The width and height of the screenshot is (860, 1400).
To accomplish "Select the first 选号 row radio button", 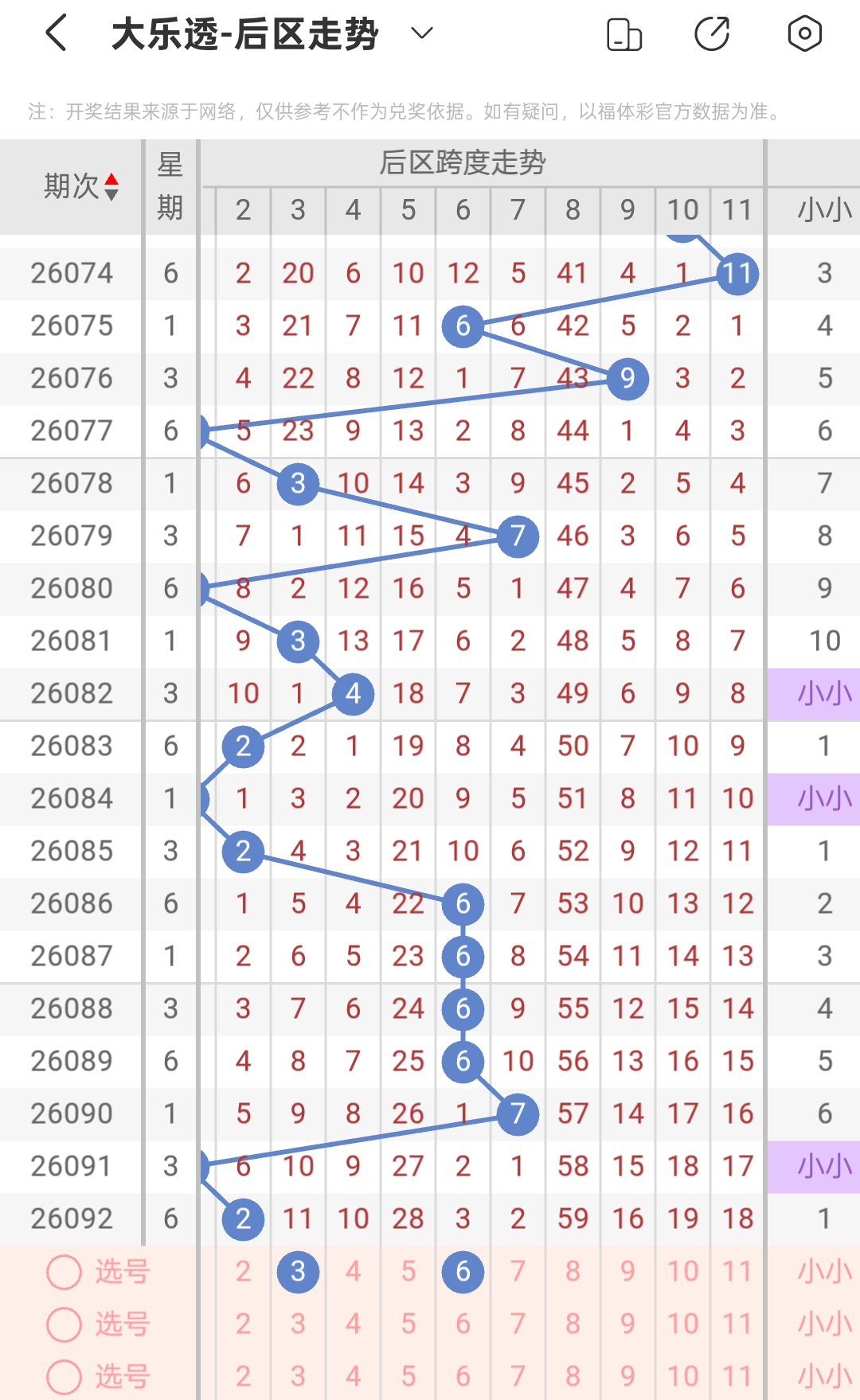I will click(64, 1272).
